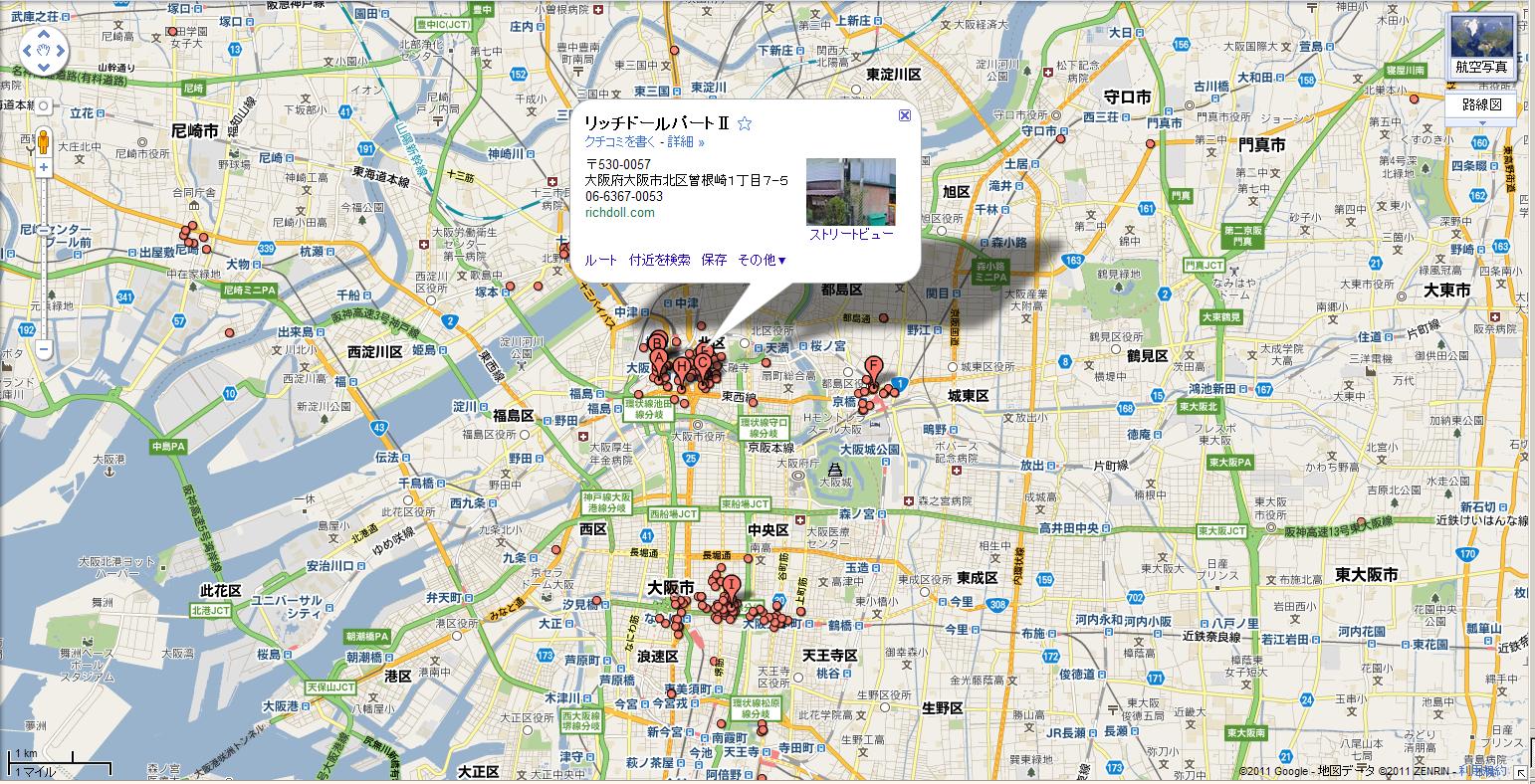Zoom out with the minus button
This screenshot has height=784, width=1535.
[44, 349]
